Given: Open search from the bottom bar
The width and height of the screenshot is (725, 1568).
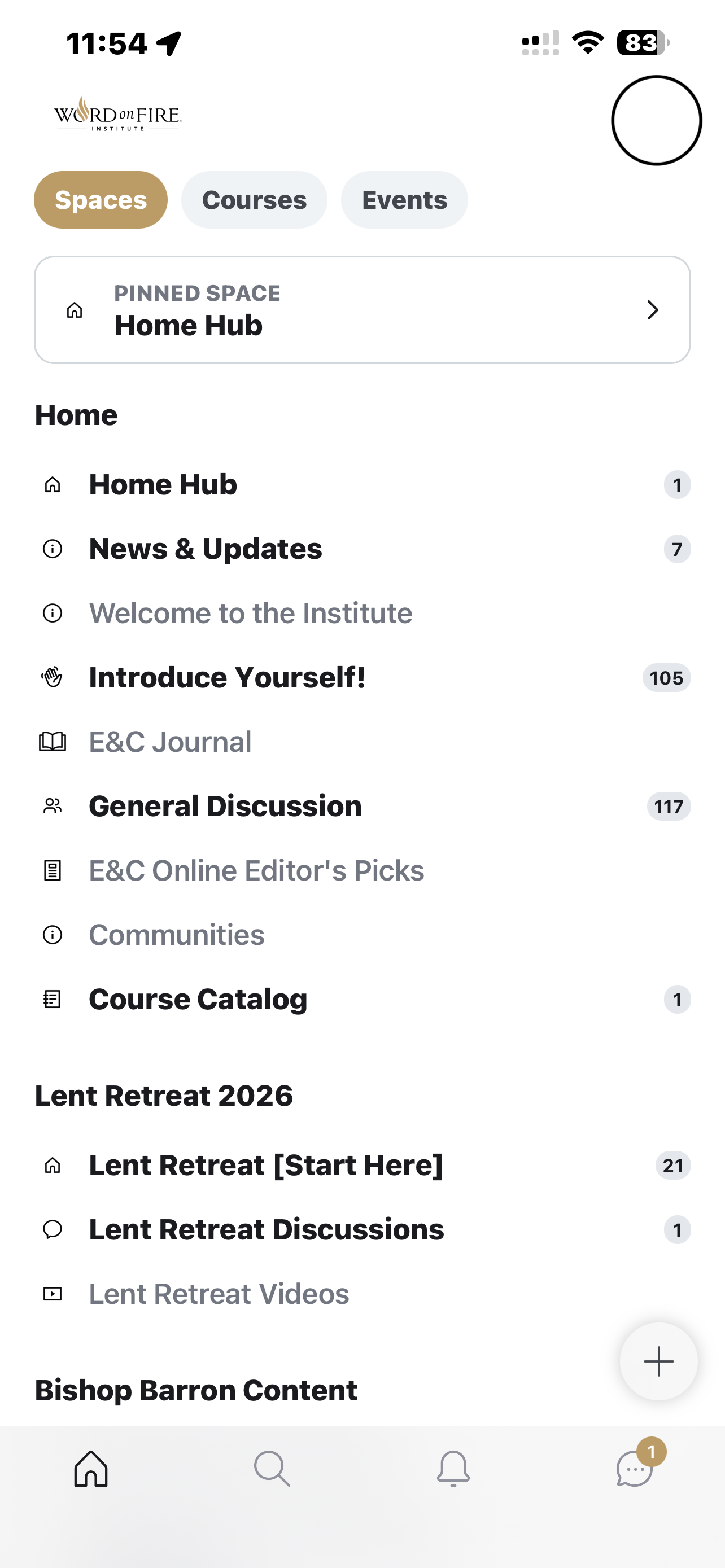Looking at the screenshot, I should (272, 1469).
